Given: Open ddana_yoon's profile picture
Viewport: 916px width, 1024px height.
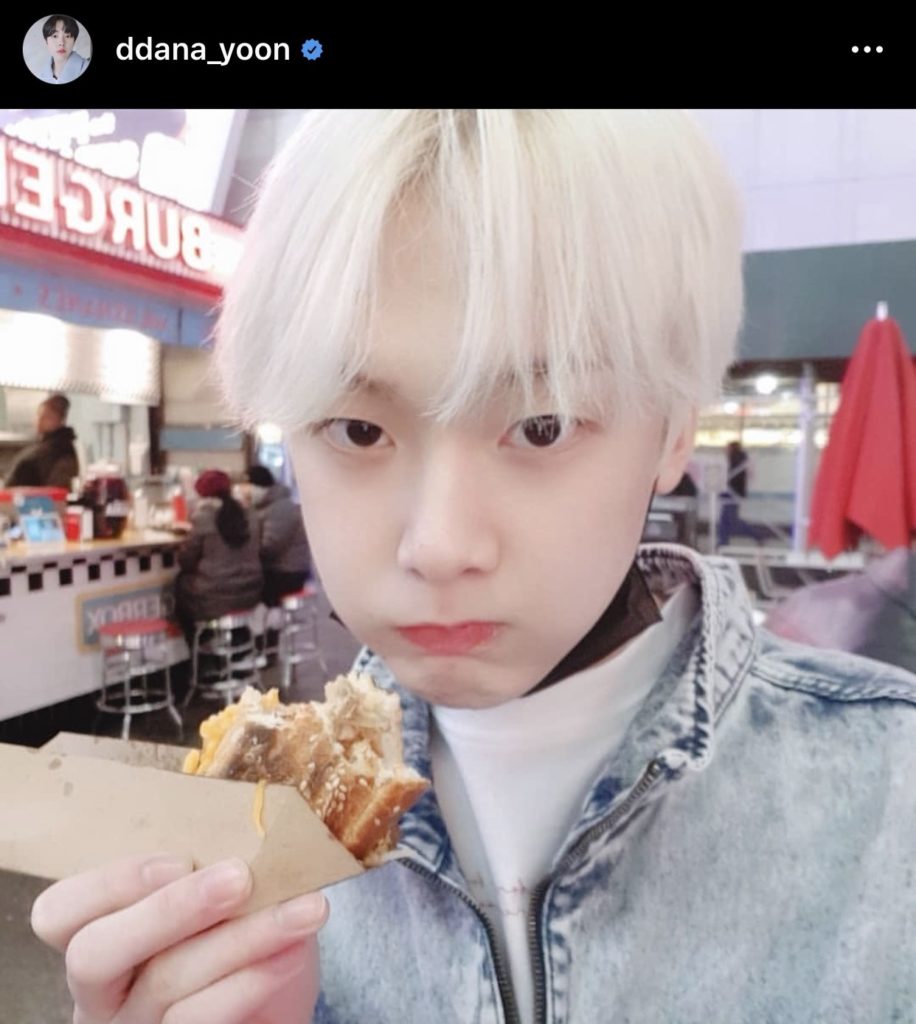Looking at the screenshot, I should pos(57,50).
